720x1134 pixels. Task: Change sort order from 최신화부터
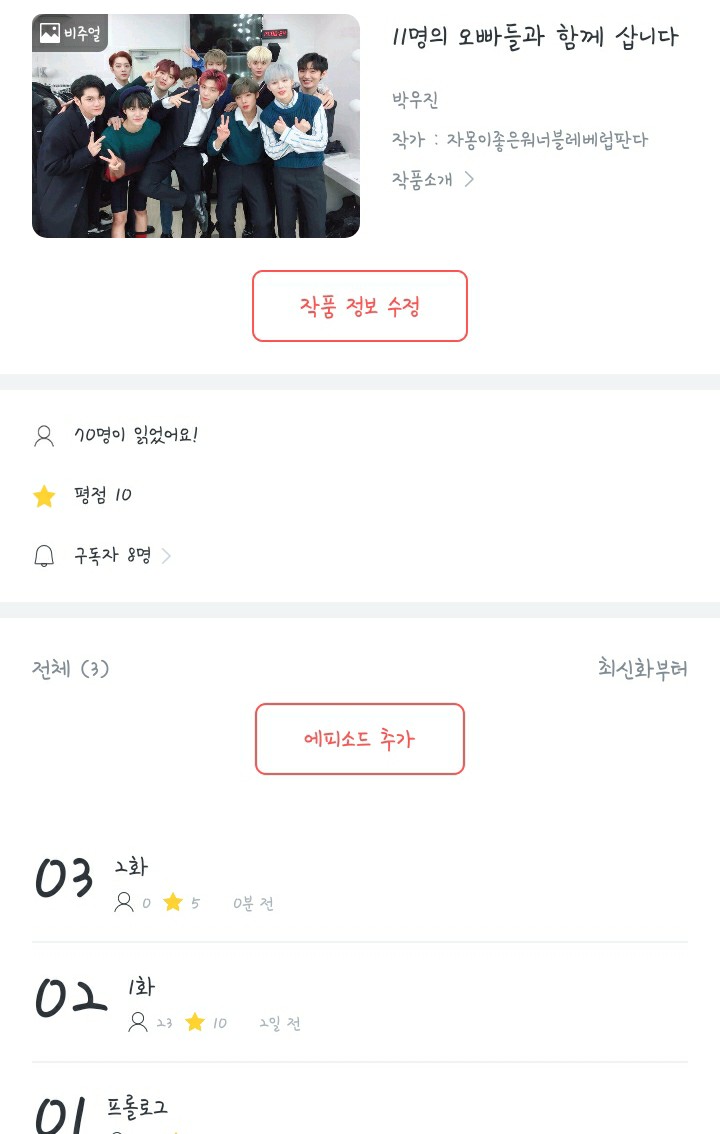tap(642, 668)
